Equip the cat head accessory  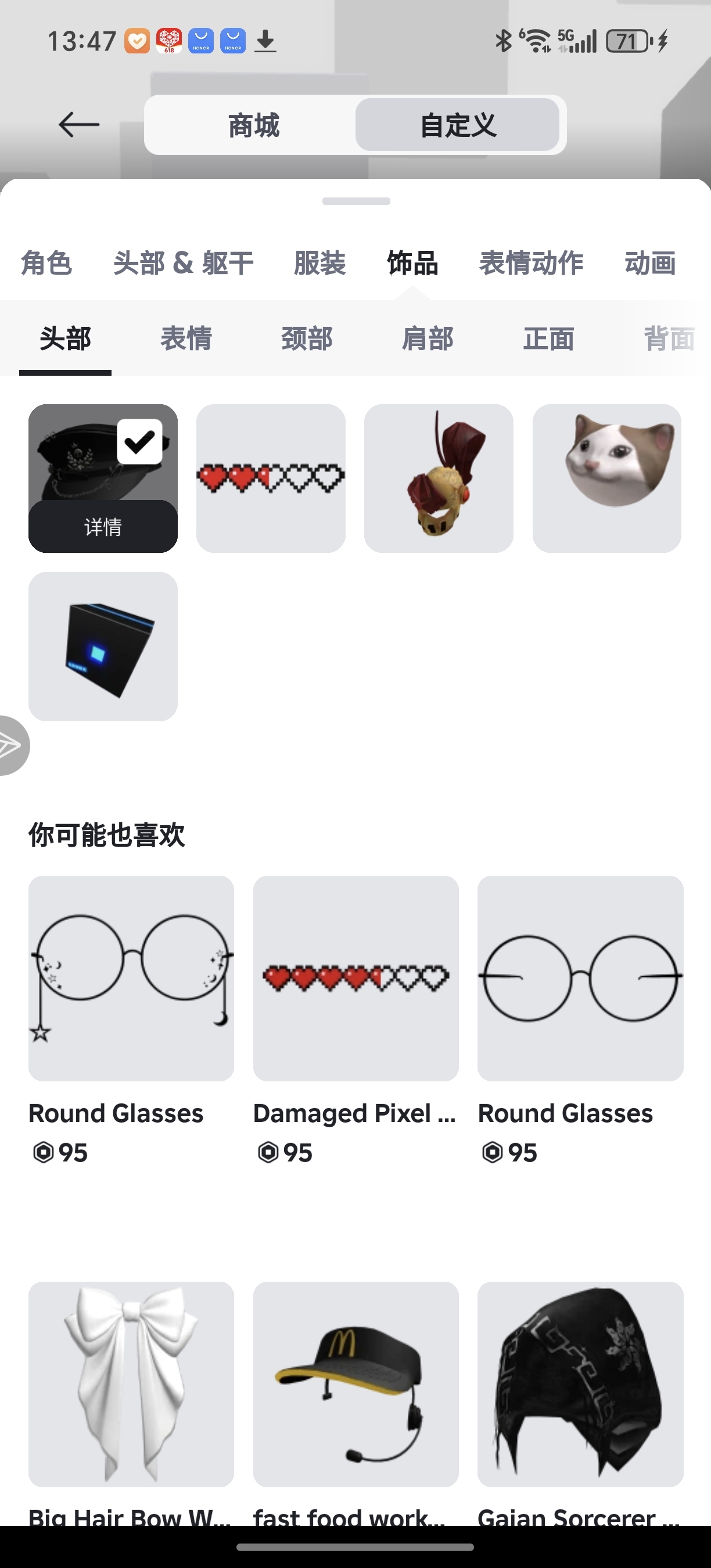tap(607, 479)
